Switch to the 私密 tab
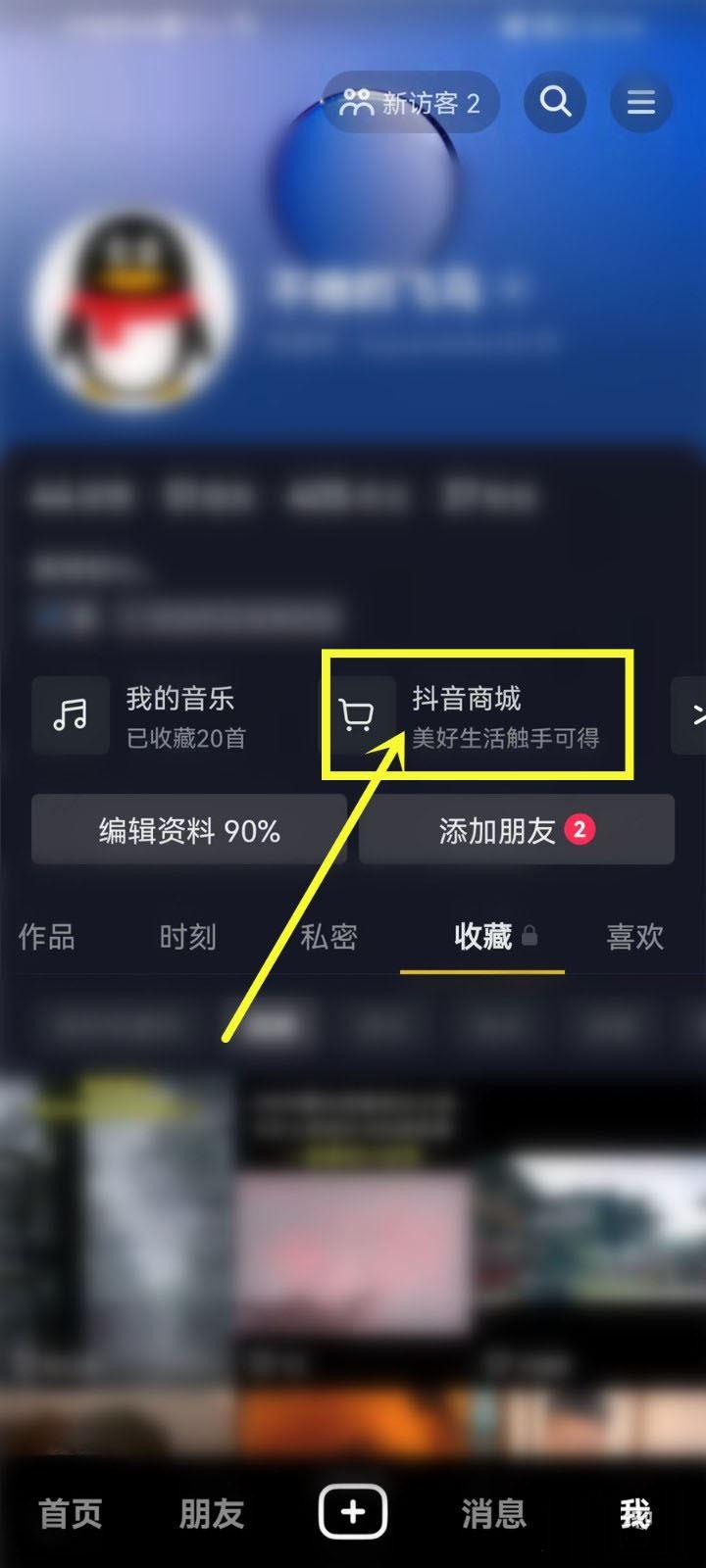706x1568 pixels. pyautogui.click(x=328, y=936)
